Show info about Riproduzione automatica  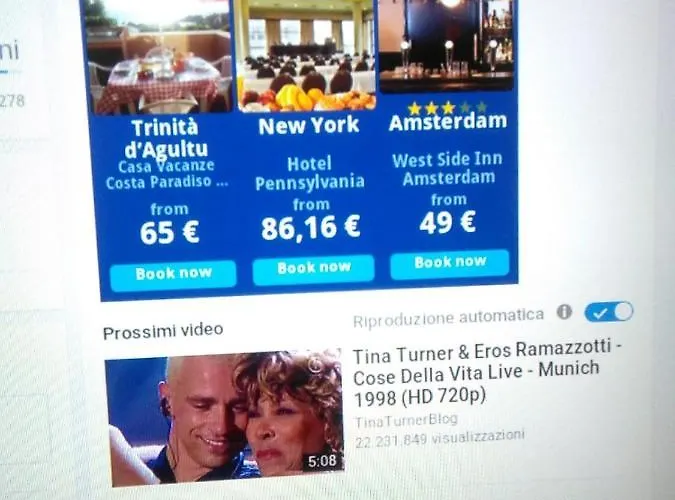tap(564, 313)
